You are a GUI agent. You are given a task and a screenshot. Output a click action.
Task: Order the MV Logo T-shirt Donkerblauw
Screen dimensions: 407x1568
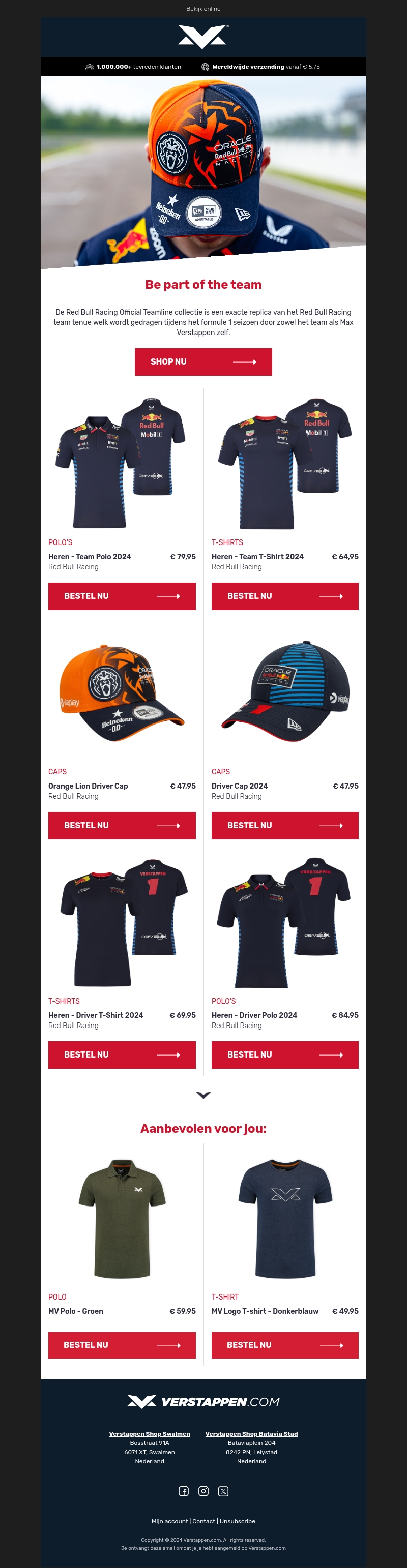284,1345
